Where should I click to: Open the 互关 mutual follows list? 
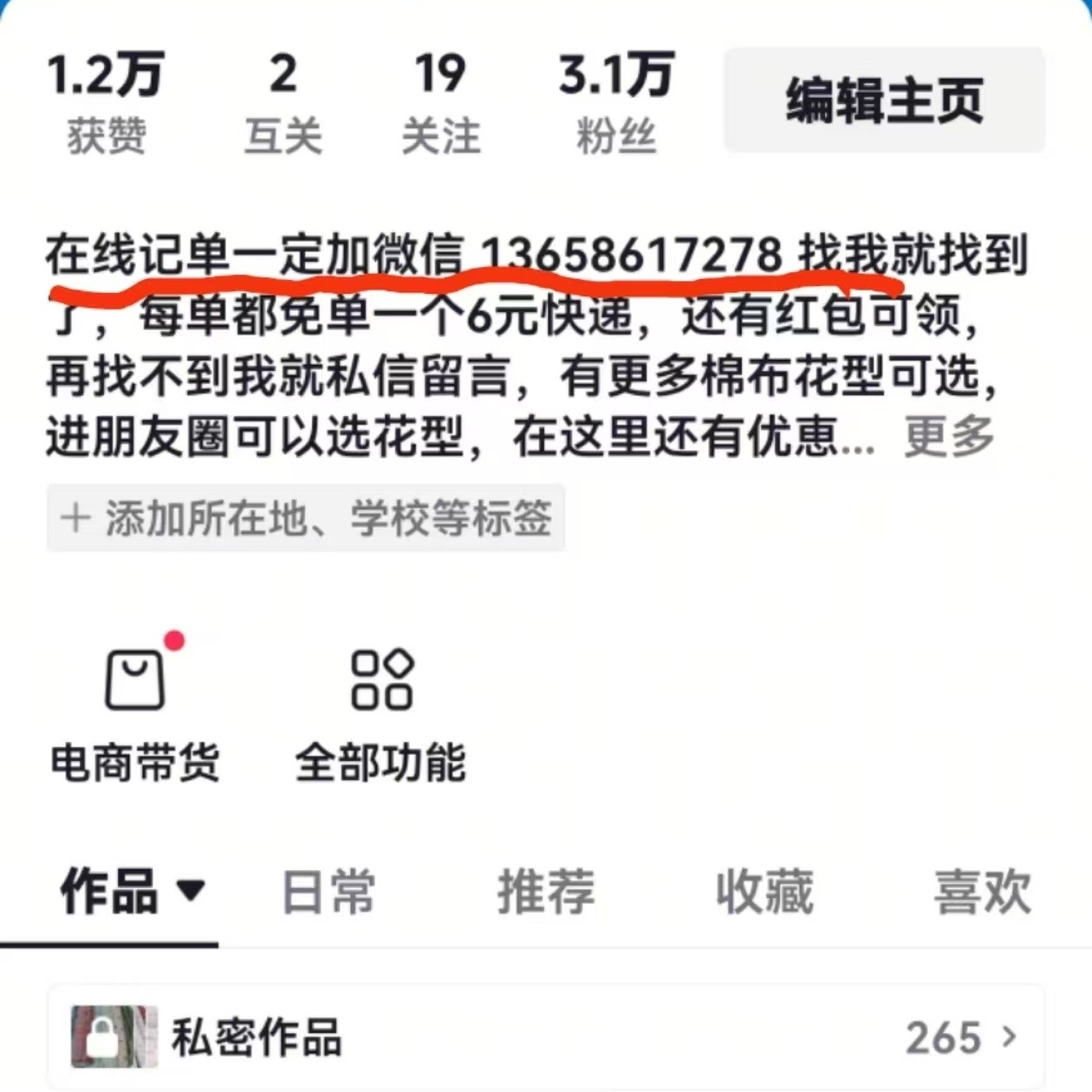(x=283, y=102)
